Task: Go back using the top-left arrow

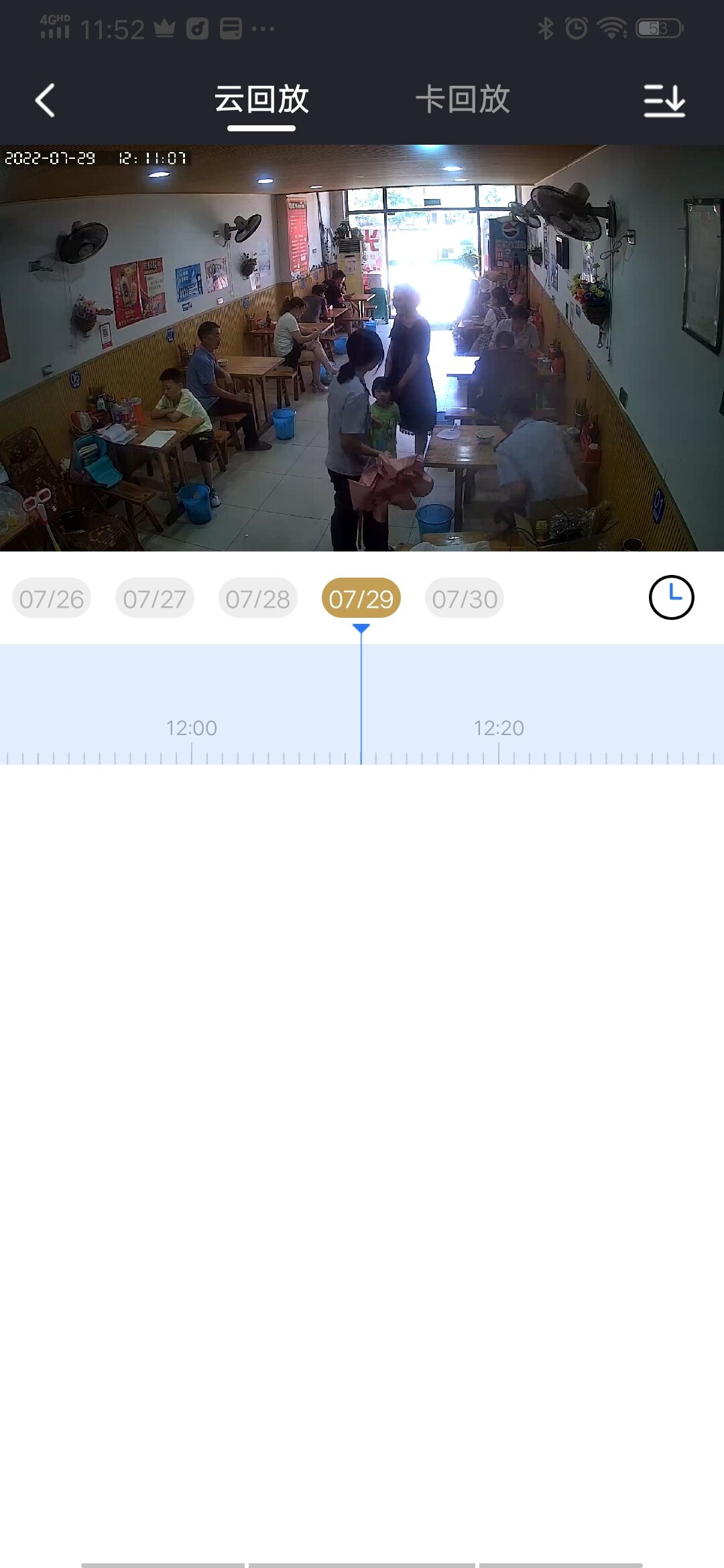Action: pyautogui.click(x=45, y=101)
